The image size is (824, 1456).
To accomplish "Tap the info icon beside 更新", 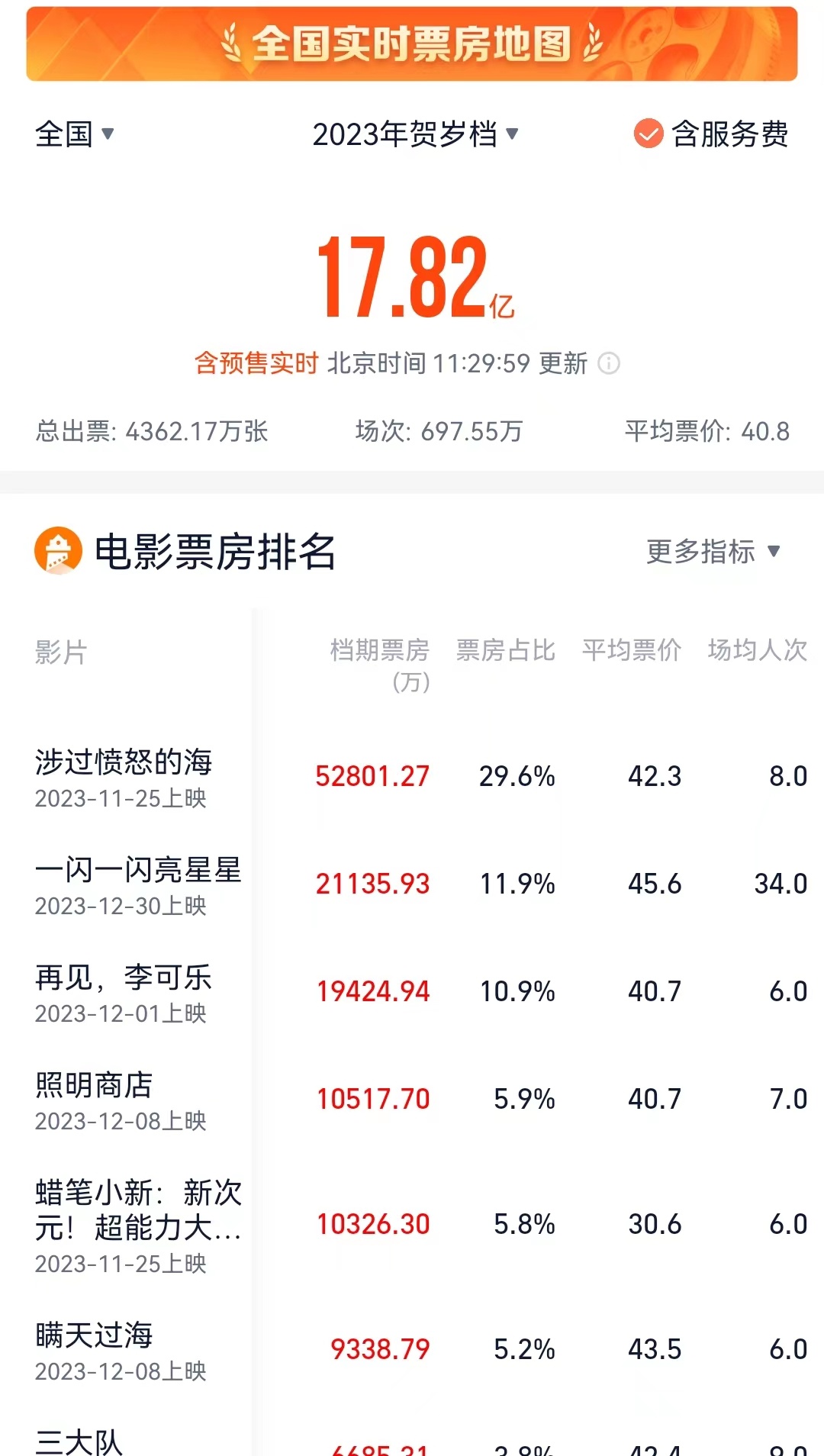I will [x=609, y=363].
